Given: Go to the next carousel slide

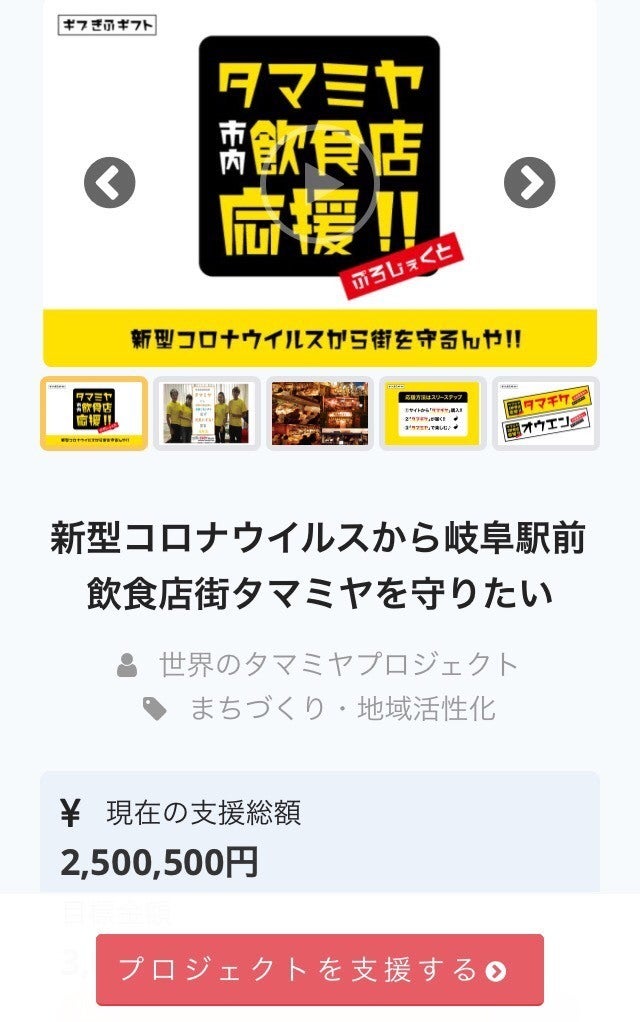Looking at the screenshot, I should tap(529, 182).
